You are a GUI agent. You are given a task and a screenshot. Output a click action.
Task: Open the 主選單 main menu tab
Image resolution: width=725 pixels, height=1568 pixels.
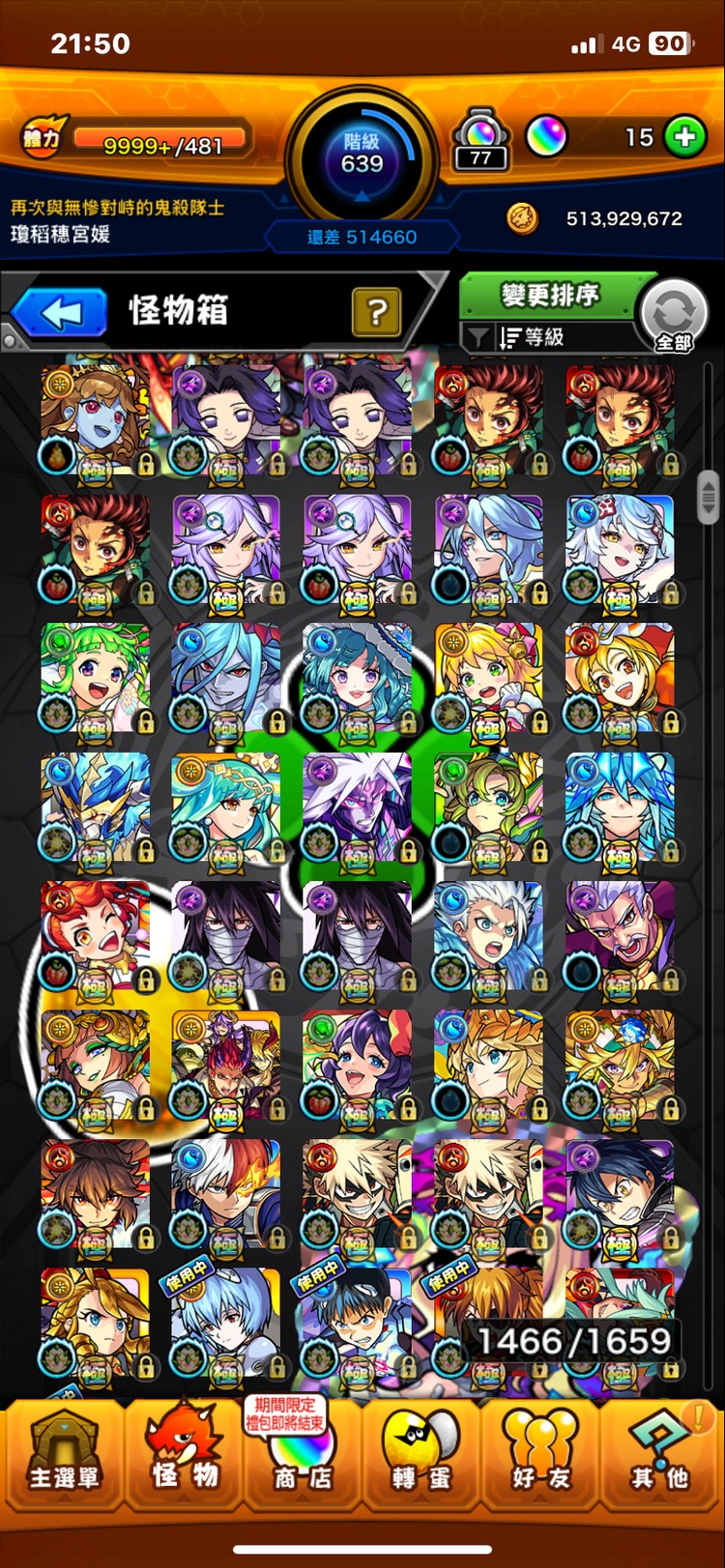(x=64, y=1455)
